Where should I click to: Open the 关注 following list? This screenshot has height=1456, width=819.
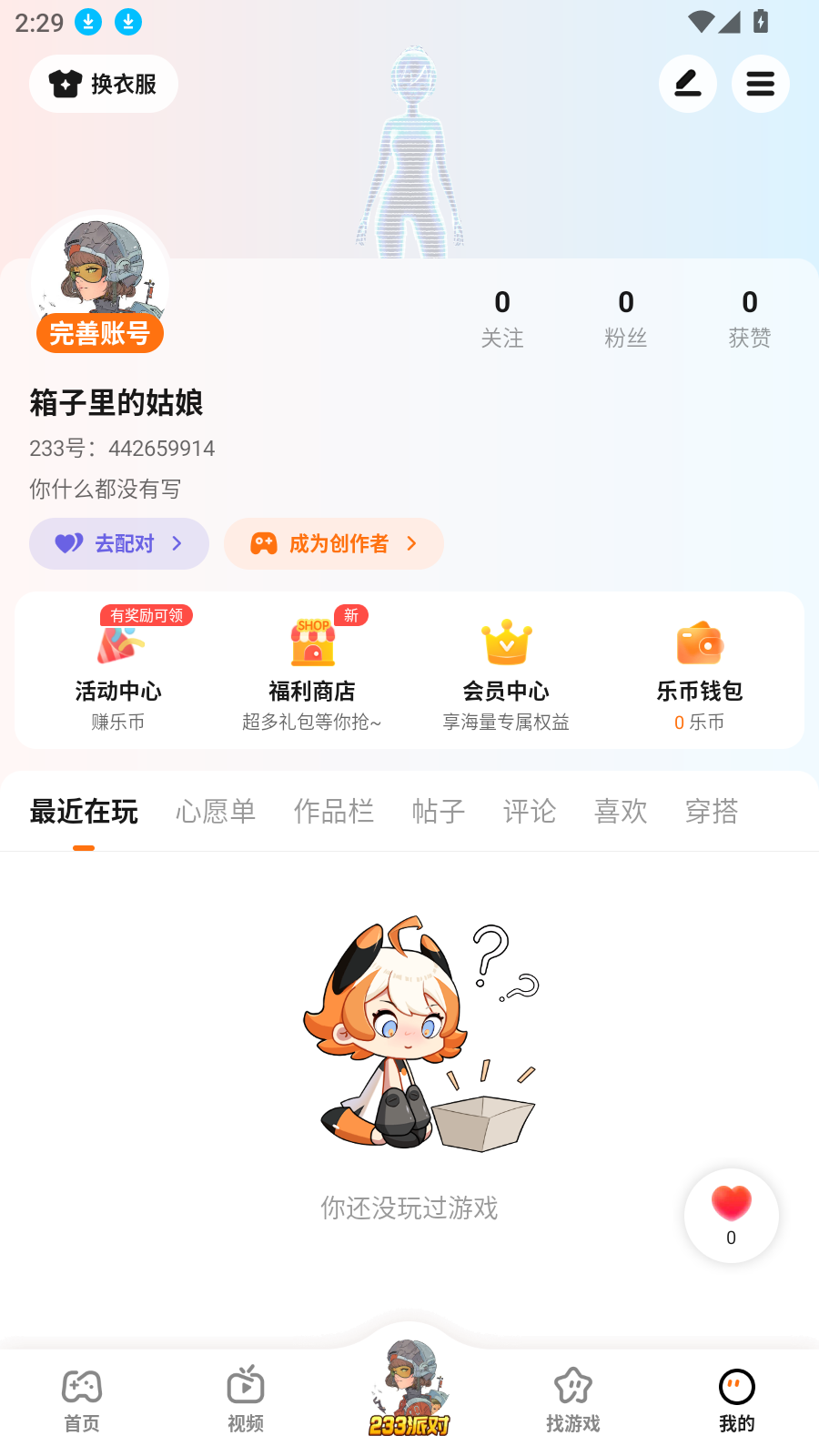(x=502, y=318)
